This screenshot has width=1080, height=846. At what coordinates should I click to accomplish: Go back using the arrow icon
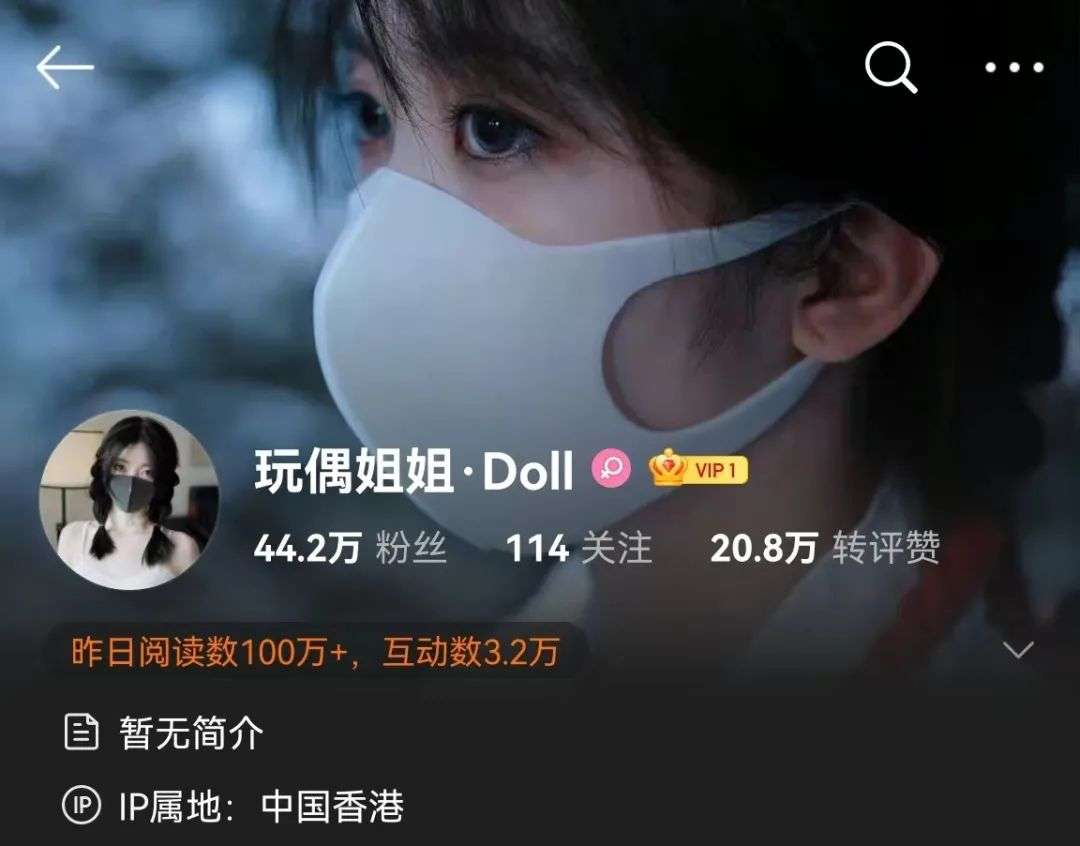tap(65, 68)
